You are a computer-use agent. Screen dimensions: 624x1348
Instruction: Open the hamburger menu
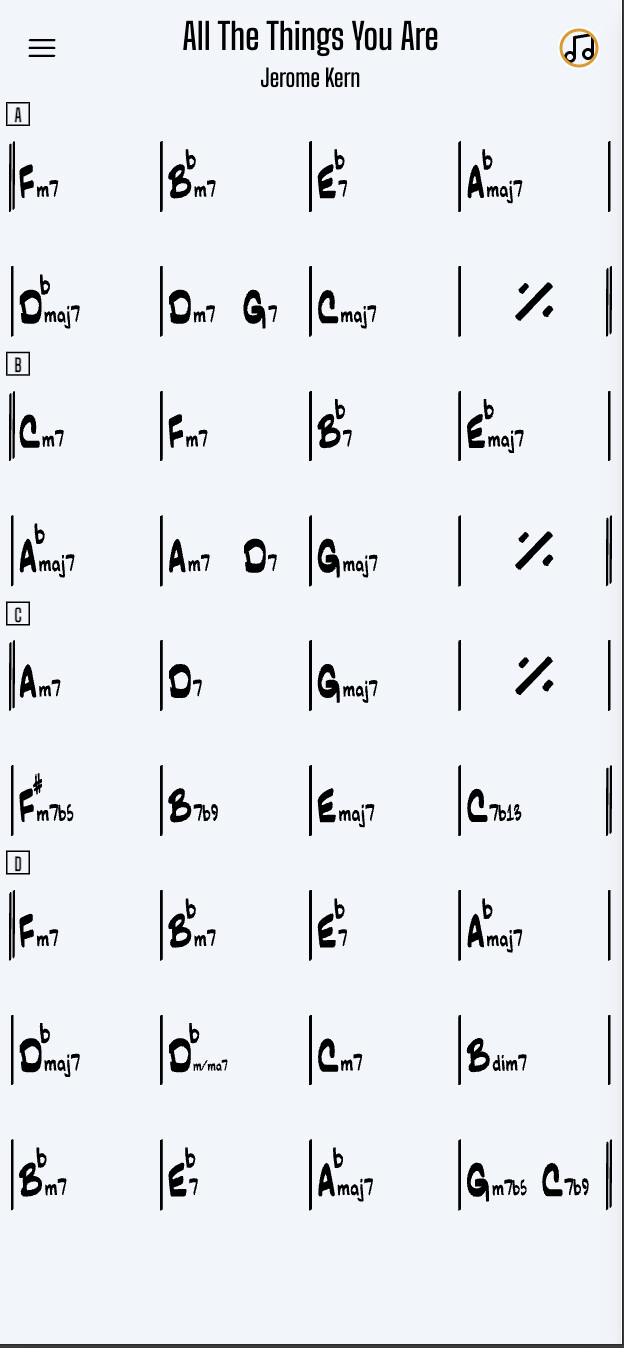[42, 48]
